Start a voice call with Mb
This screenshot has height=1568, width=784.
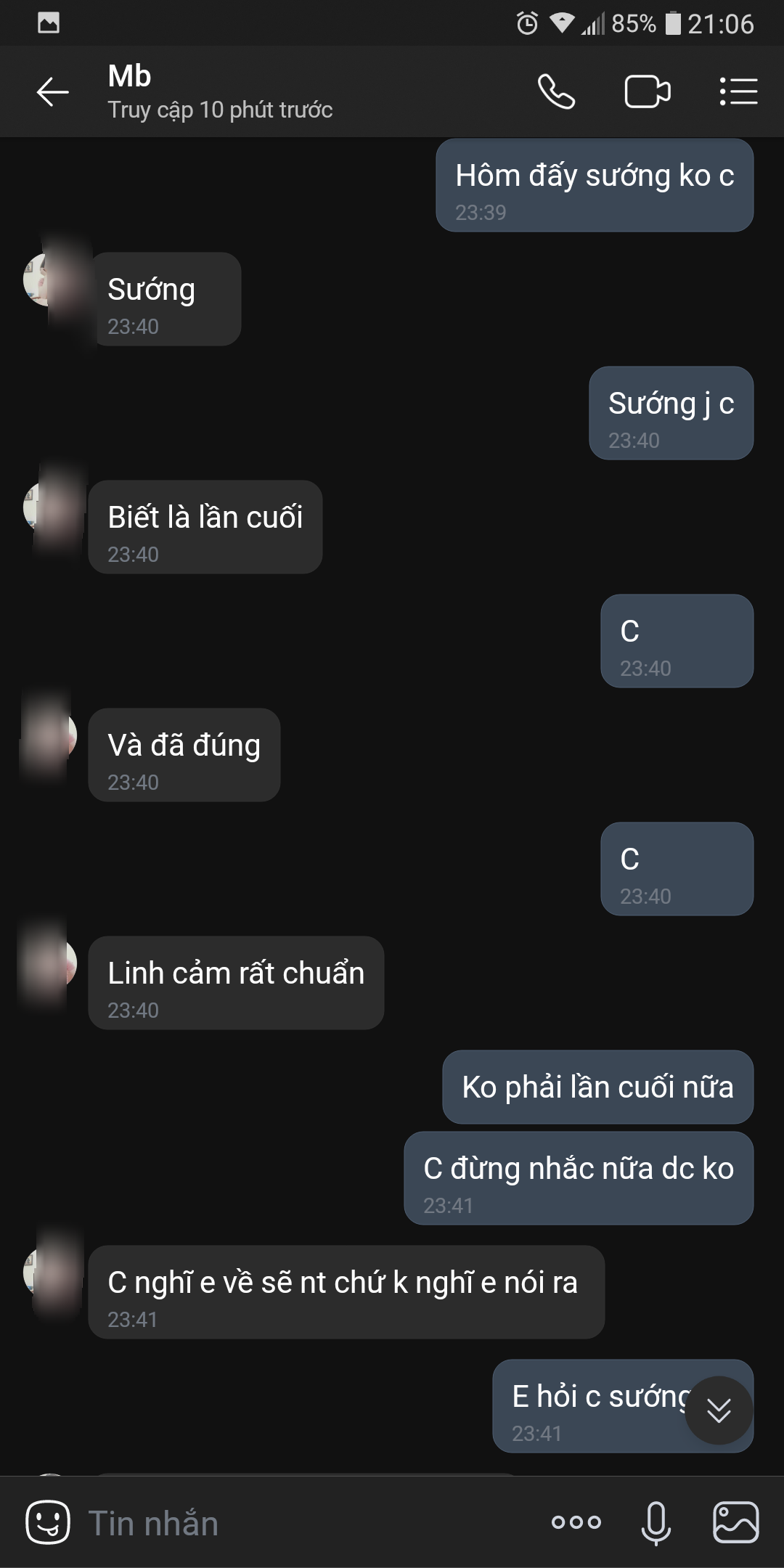[556, 92]
